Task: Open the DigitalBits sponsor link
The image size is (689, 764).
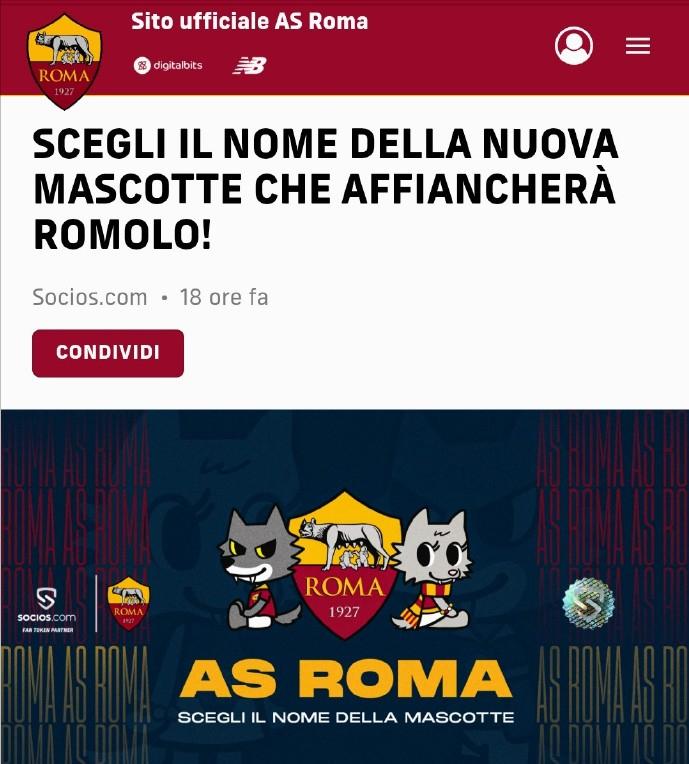Action: [168, 65]
